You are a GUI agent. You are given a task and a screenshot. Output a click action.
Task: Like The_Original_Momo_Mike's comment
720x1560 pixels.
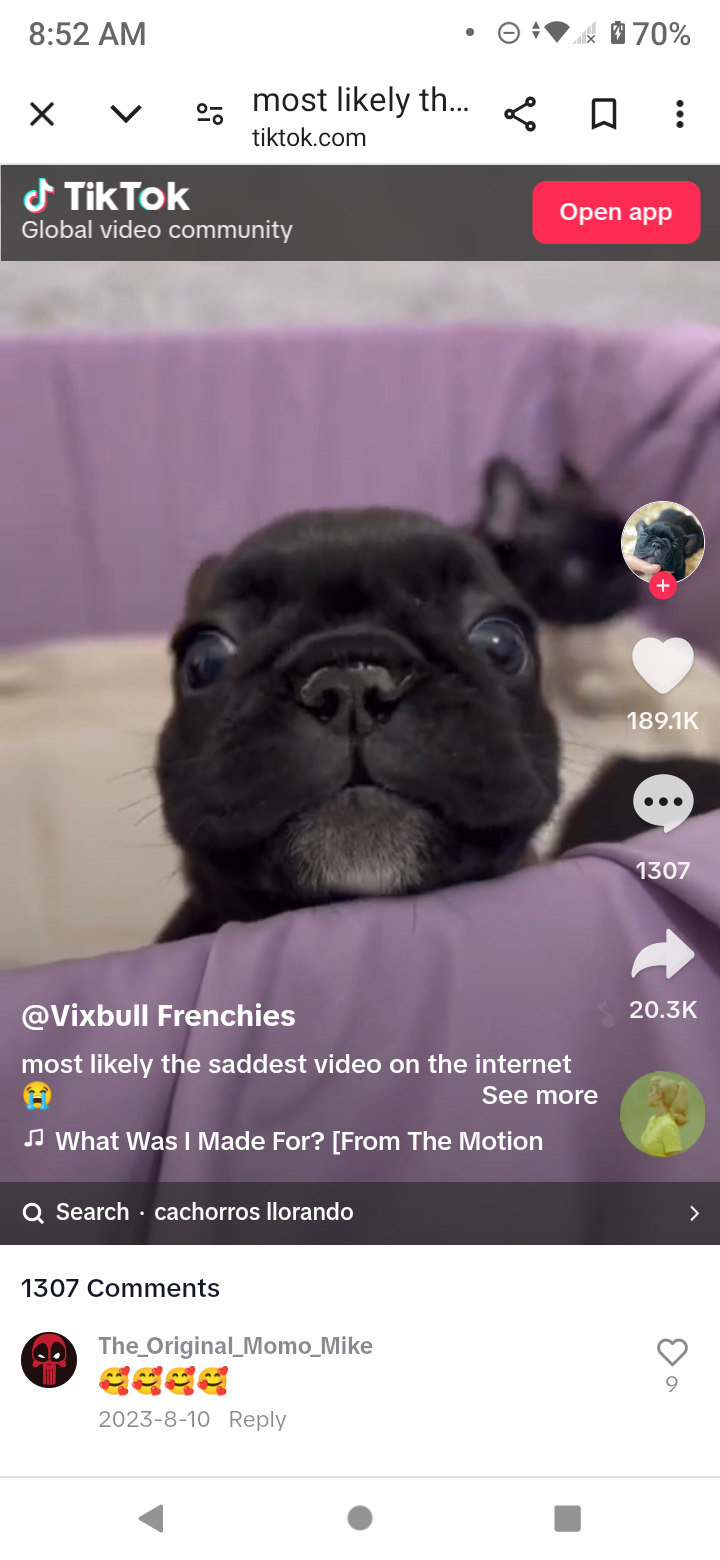tap(672, 1353)
